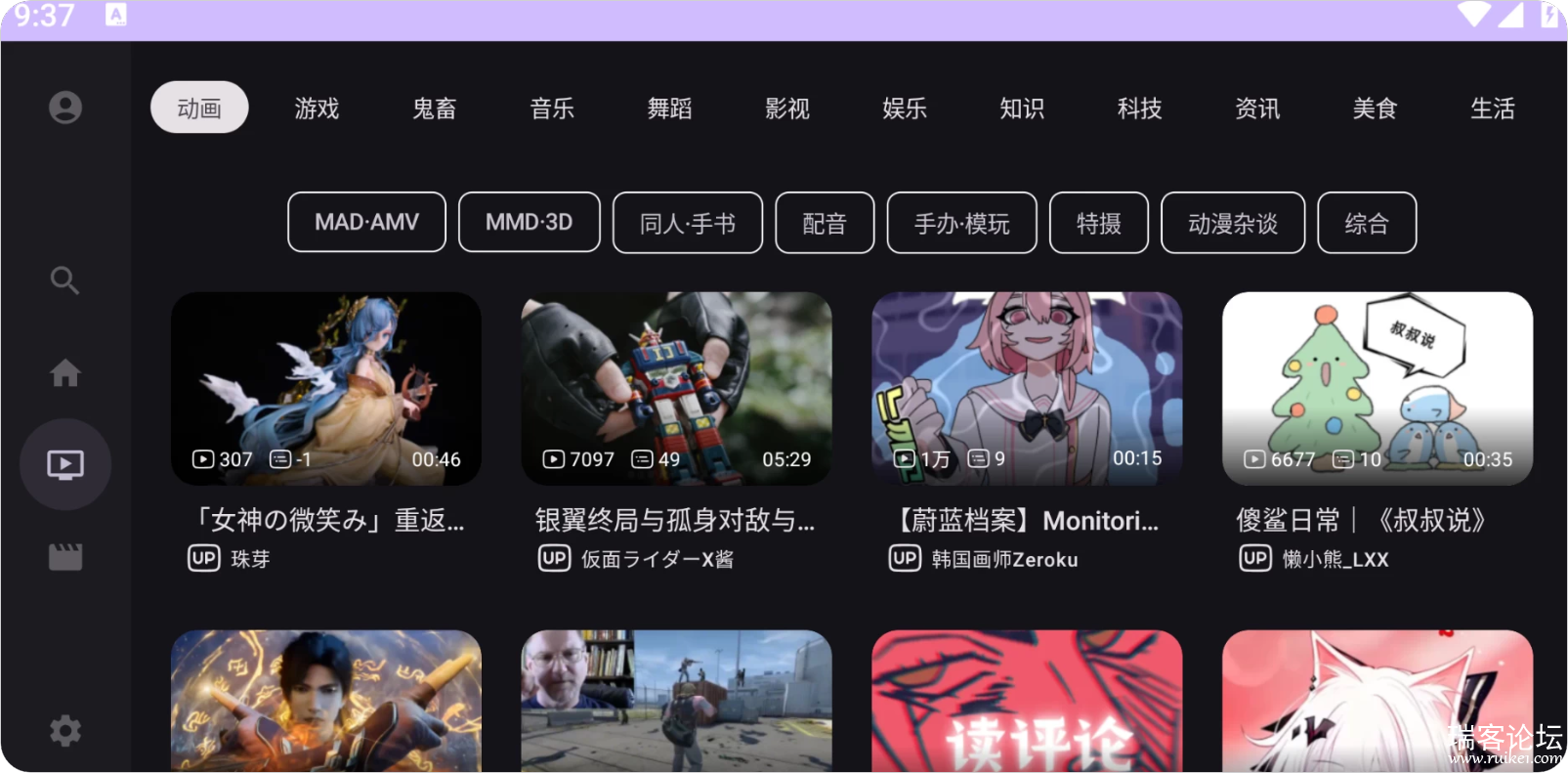Screen dimensions: 1568x773
Task: Select the MMD·3D chip
Action: [529, 223]
